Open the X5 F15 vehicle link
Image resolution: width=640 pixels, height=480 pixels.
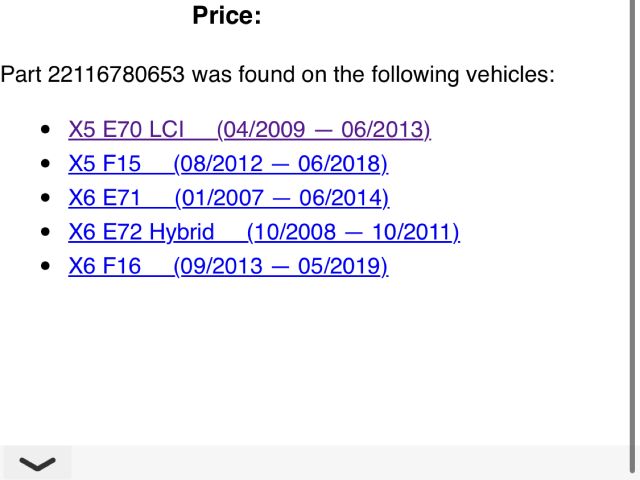228,164
